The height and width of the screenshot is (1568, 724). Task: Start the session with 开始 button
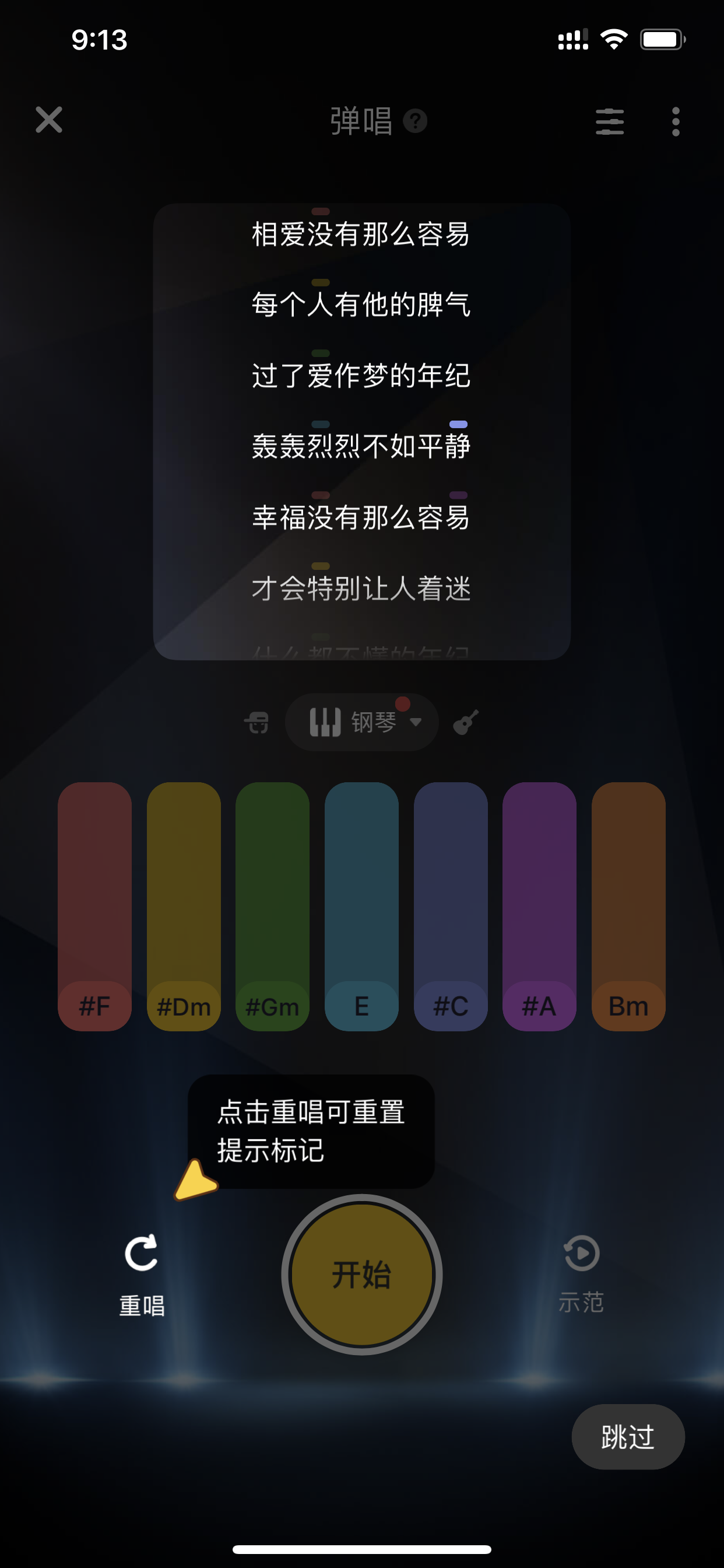(362, 1274)
